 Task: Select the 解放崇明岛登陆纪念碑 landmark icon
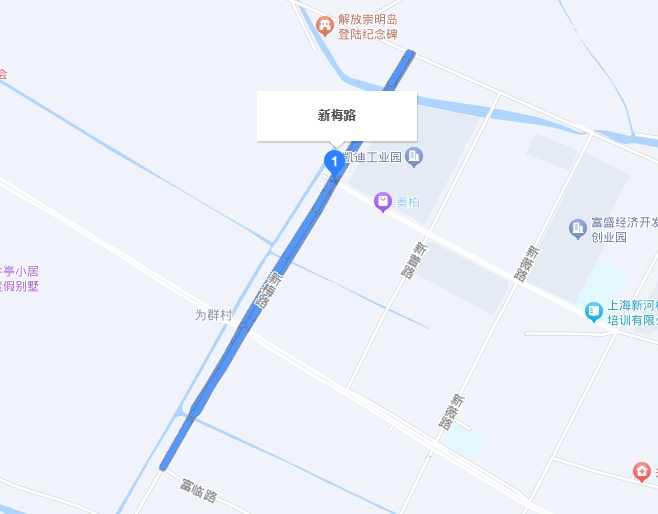pyautogui.click(x=325, y=26)
